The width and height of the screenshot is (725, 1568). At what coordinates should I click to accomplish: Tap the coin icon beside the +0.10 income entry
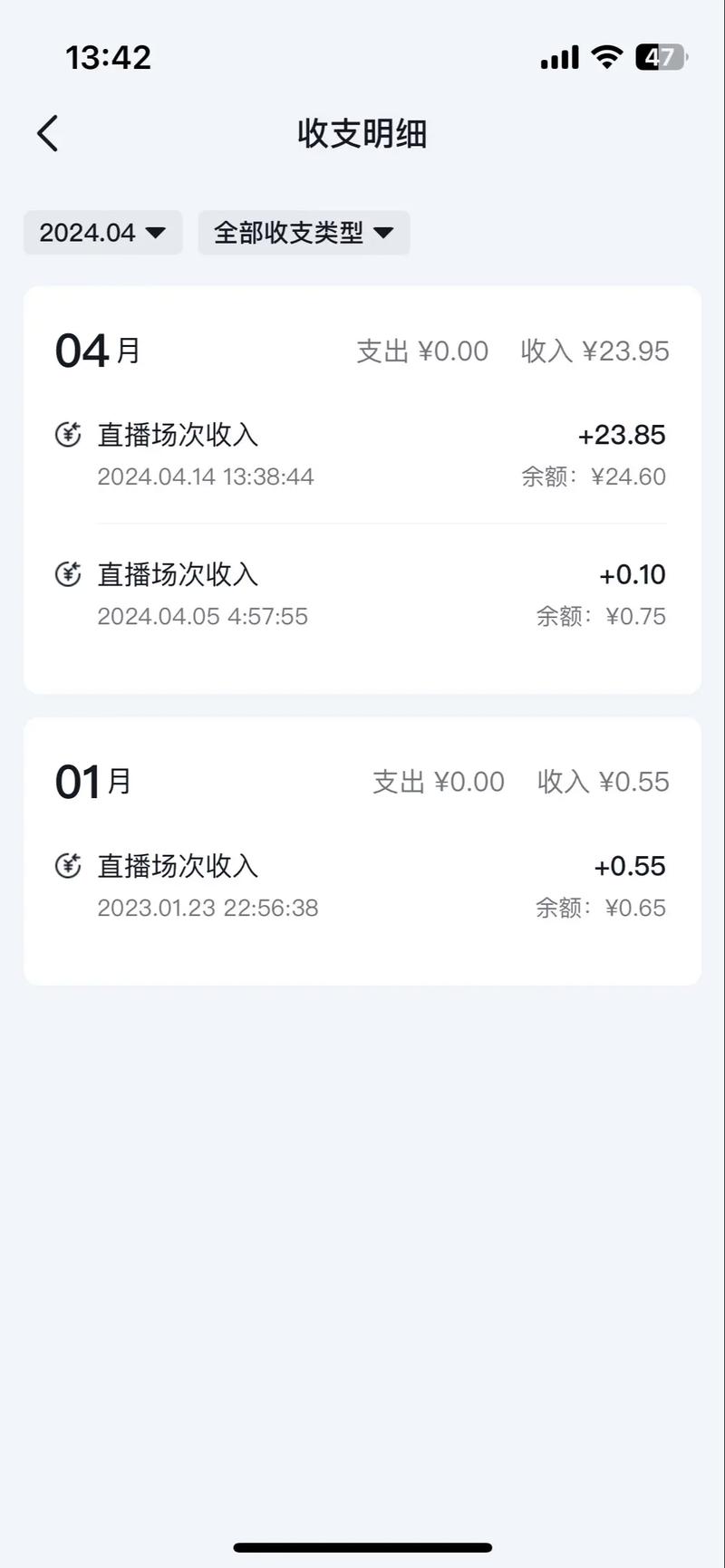[x=67, y=574]
